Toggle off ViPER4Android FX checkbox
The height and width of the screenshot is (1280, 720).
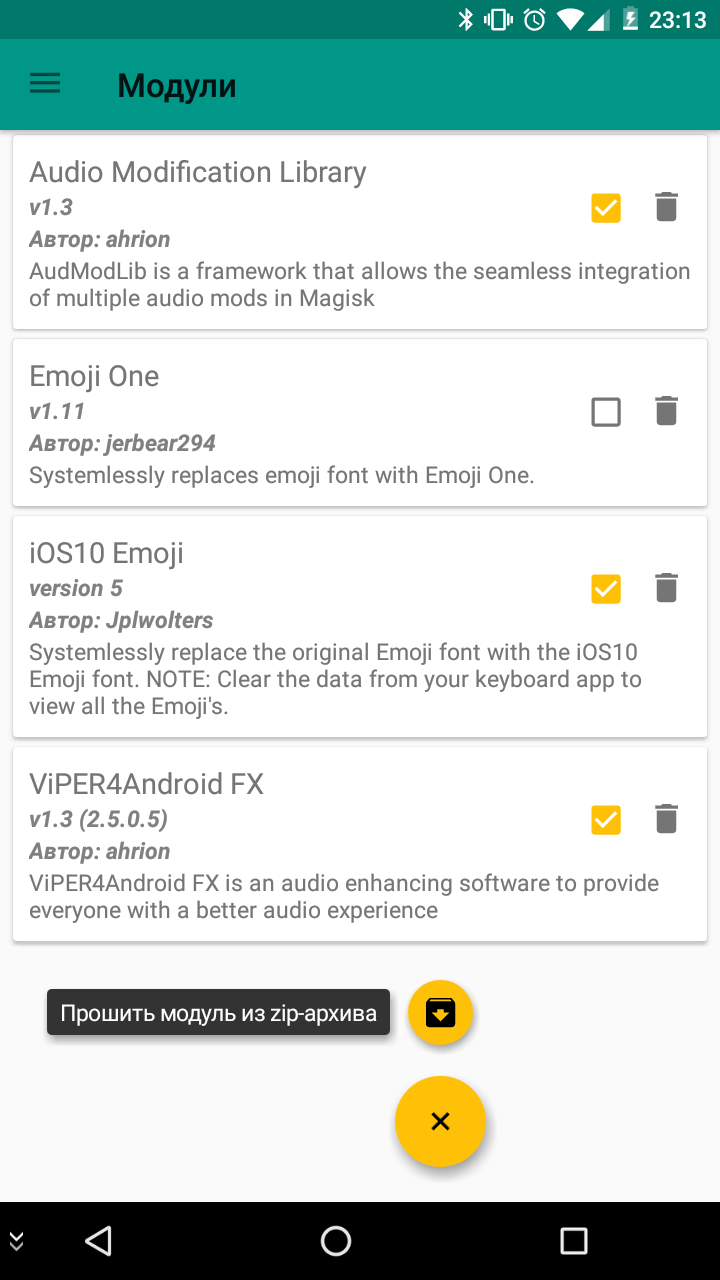606,820
